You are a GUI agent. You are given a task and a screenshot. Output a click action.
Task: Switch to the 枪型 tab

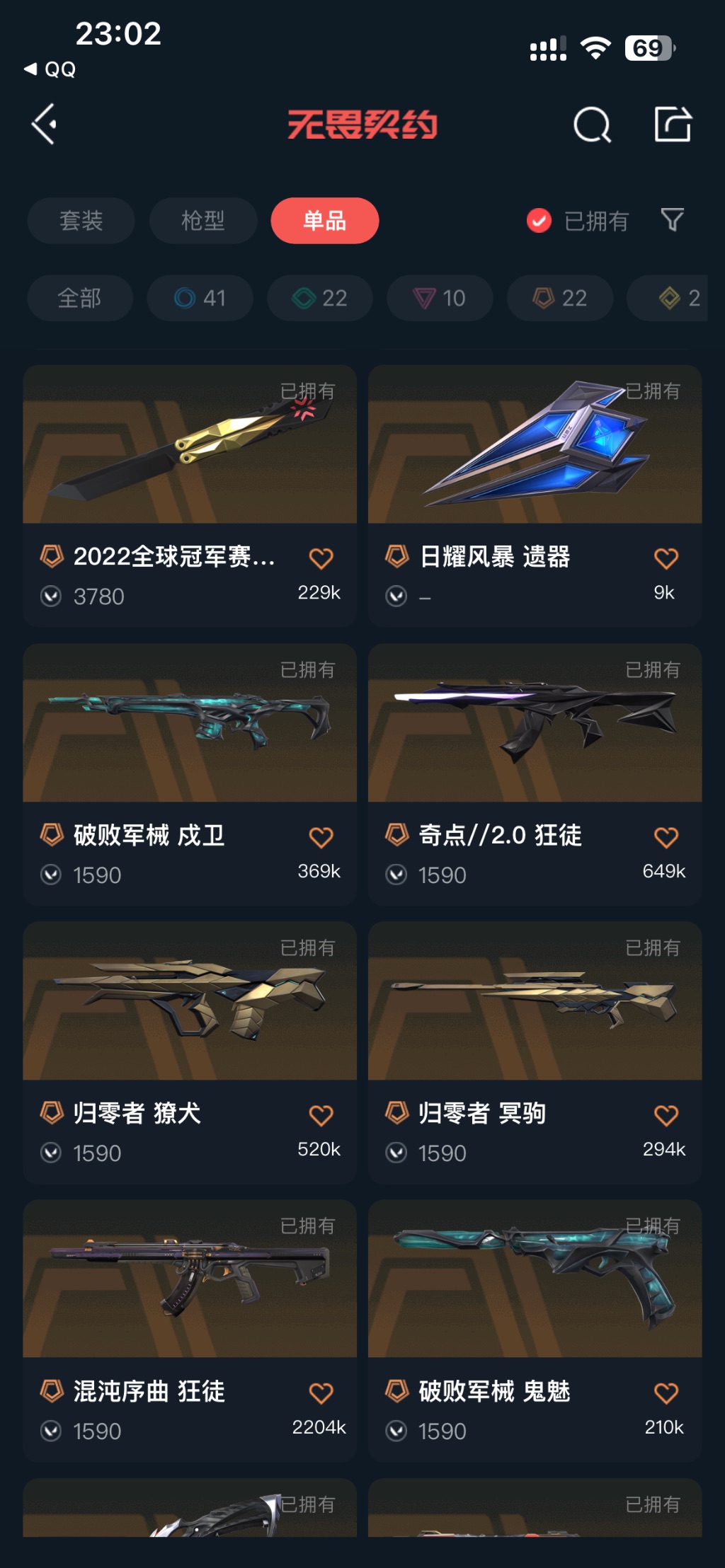[202, 221]
